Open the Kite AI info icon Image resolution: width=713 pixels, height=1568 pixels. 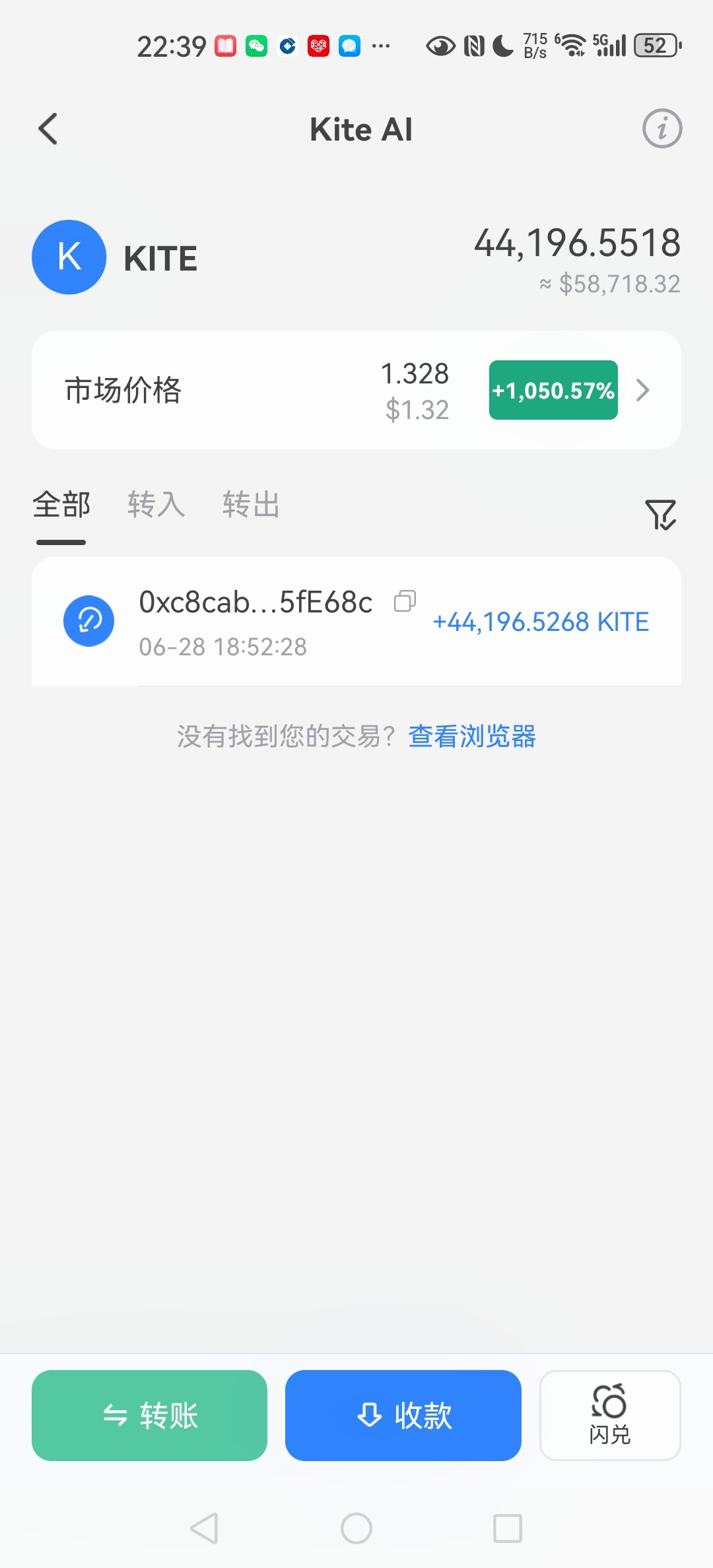click(662, 129)
